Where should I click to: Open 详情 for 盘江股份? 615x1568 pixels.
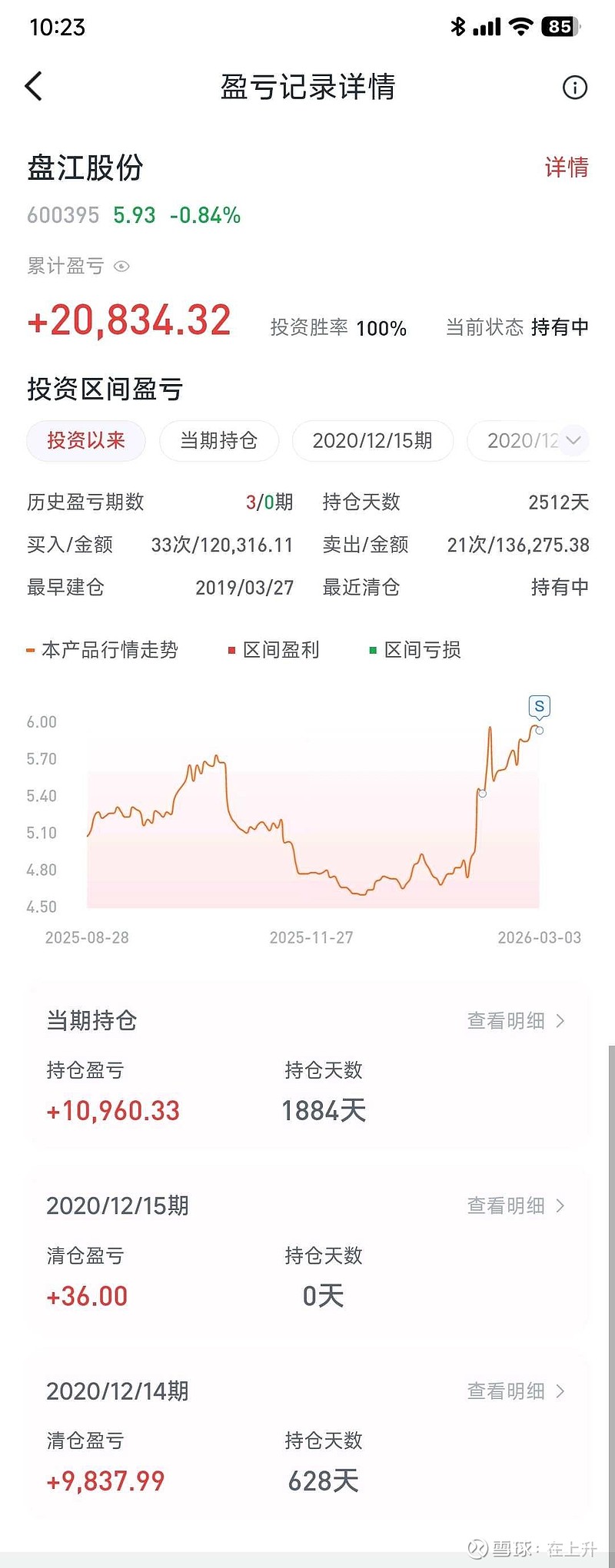point(567,167)
